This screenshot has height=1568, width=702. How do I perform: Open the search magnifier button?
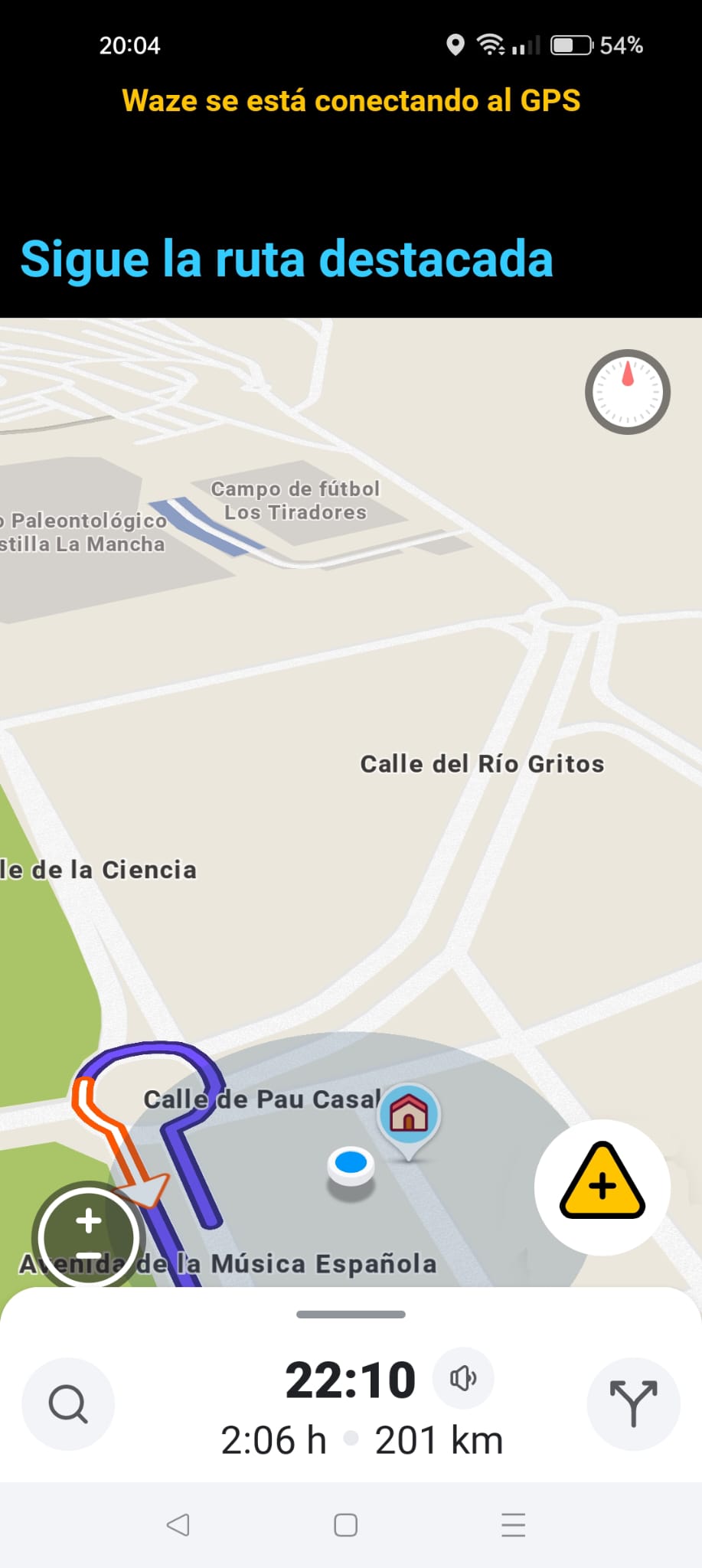tap(68, 1403)
